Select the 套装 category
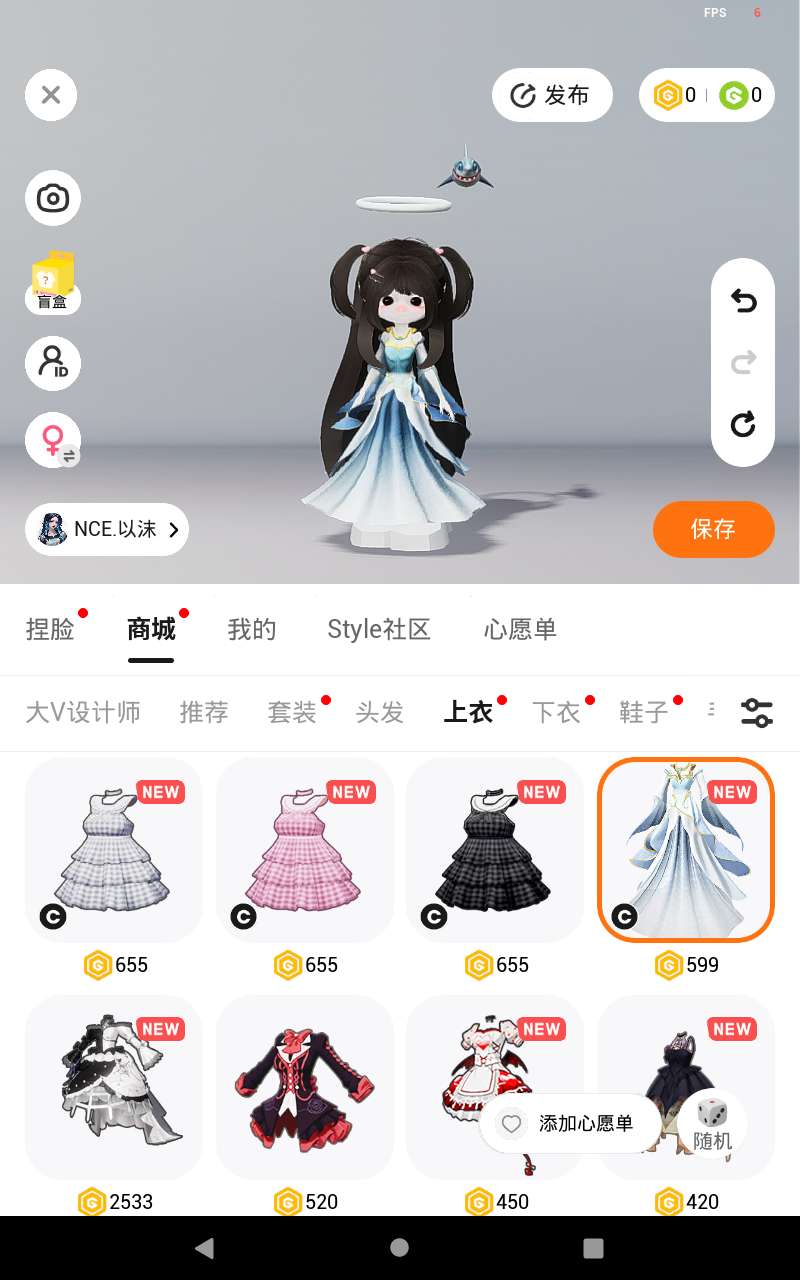This screenshot has height=1280, width=800. pos(292,712)
